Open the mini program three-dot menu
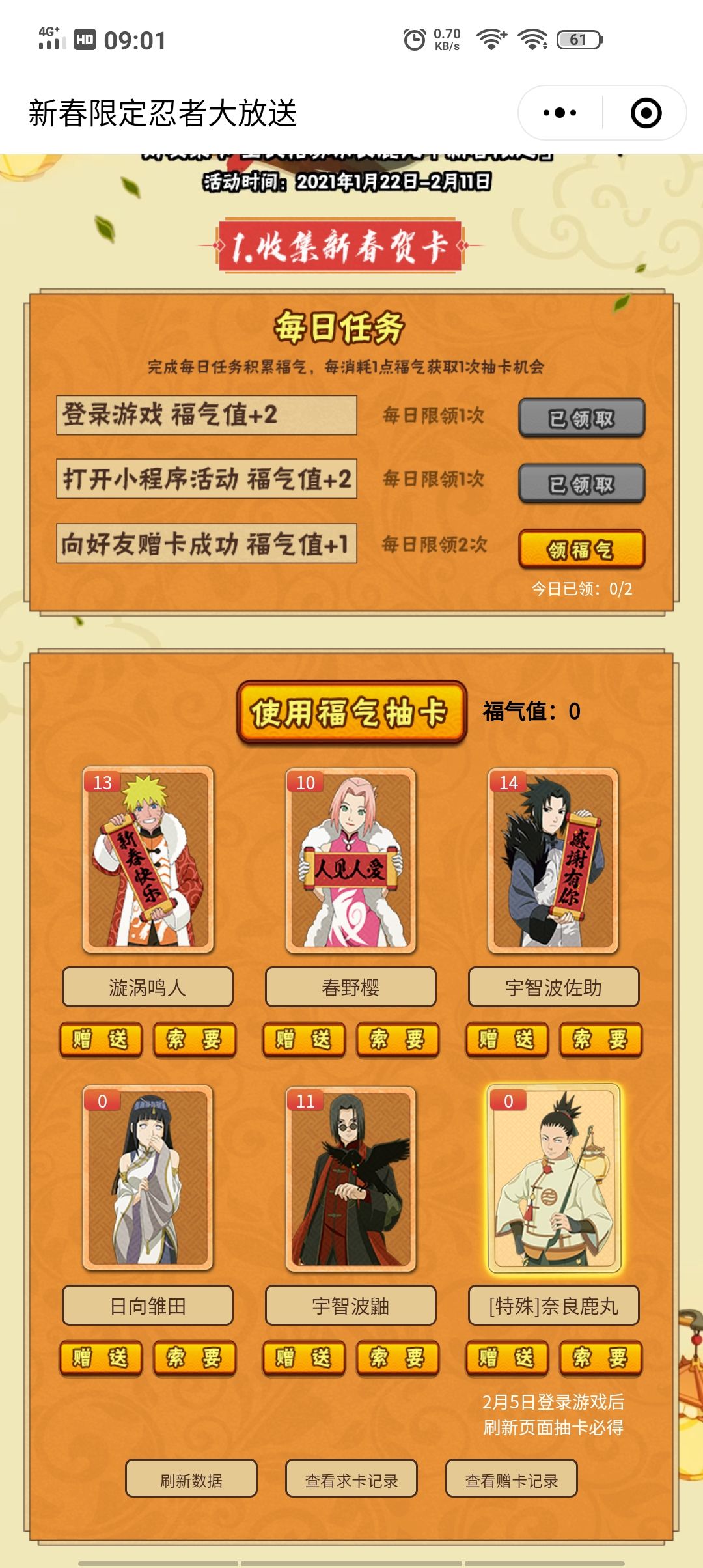The height and width of the screenshot is (1568, 703). pyautogui.click(x=560, y=113)
